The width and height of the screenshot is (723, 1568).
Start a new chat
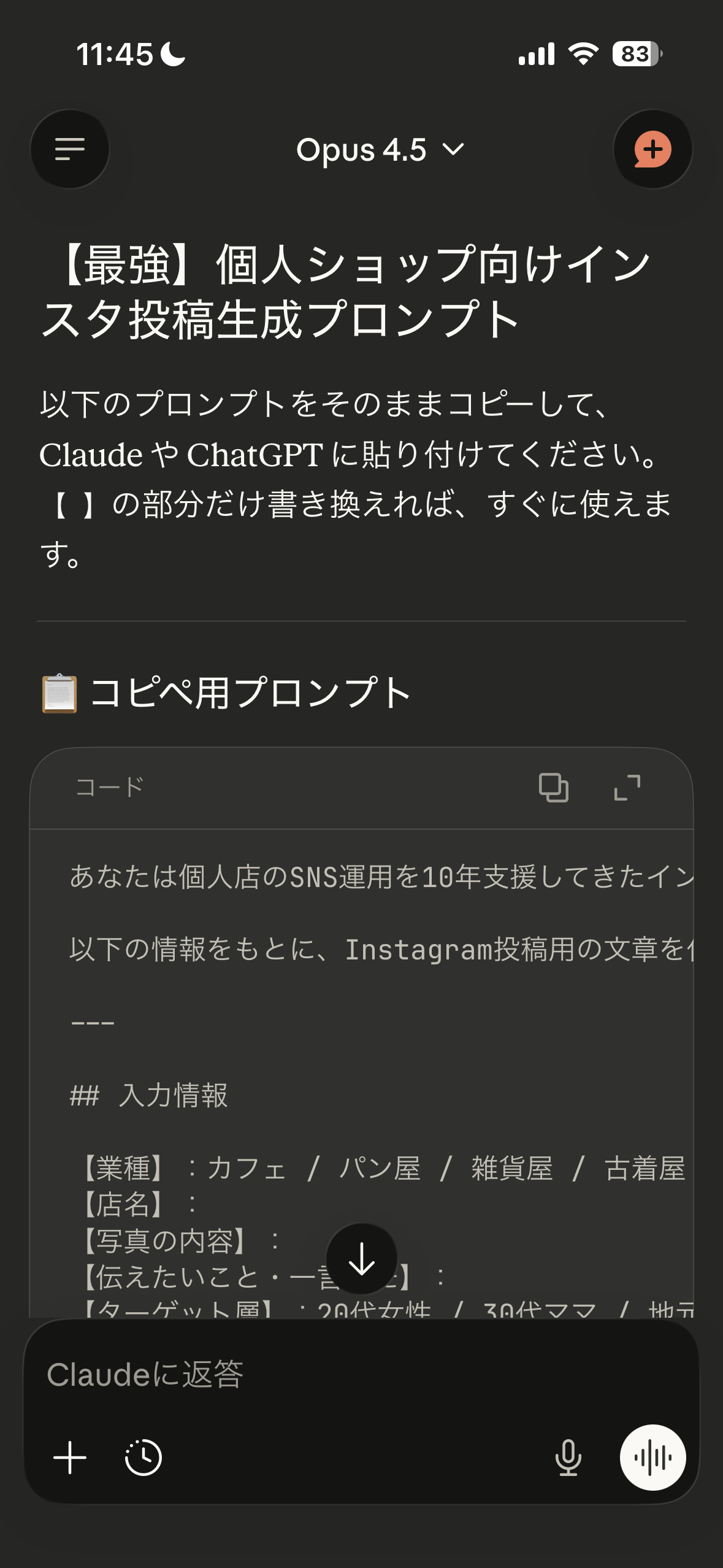(x=652, y=149)
